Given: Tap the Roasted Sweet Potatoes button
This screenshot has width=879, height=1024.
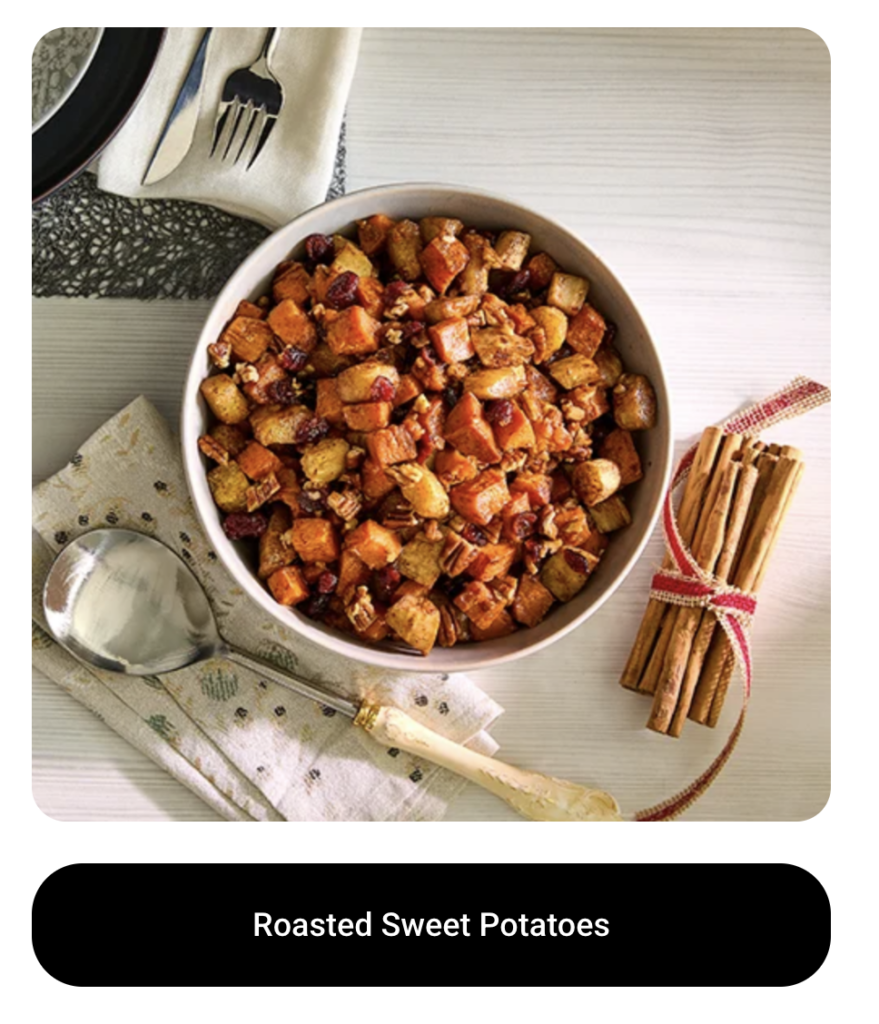Looking at the screenshot, I should [x=431, y=925].
